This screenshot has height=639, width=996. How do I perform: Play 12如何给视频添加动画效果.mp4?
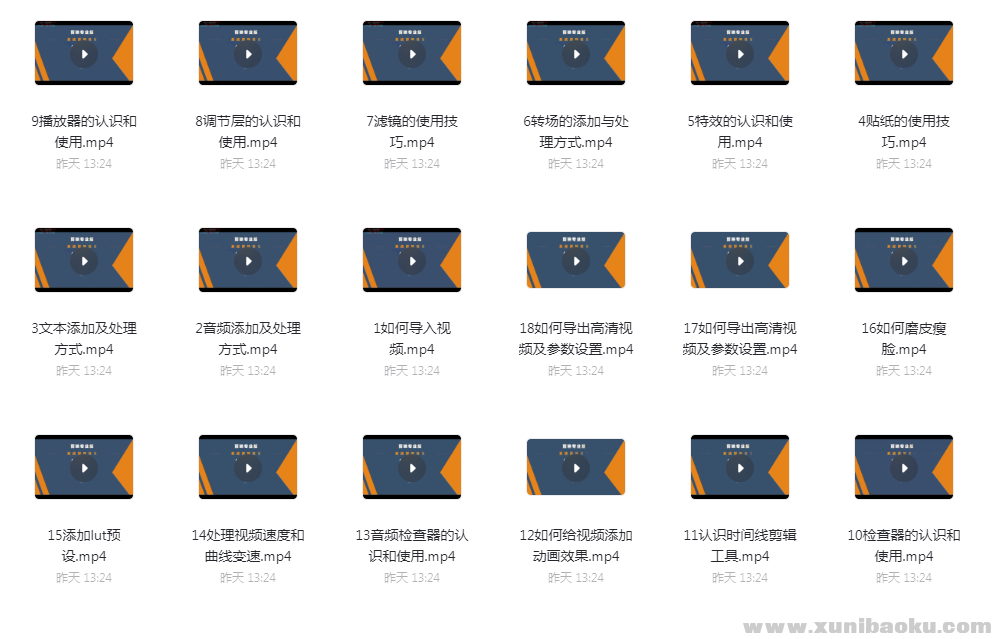pos(576,468)
